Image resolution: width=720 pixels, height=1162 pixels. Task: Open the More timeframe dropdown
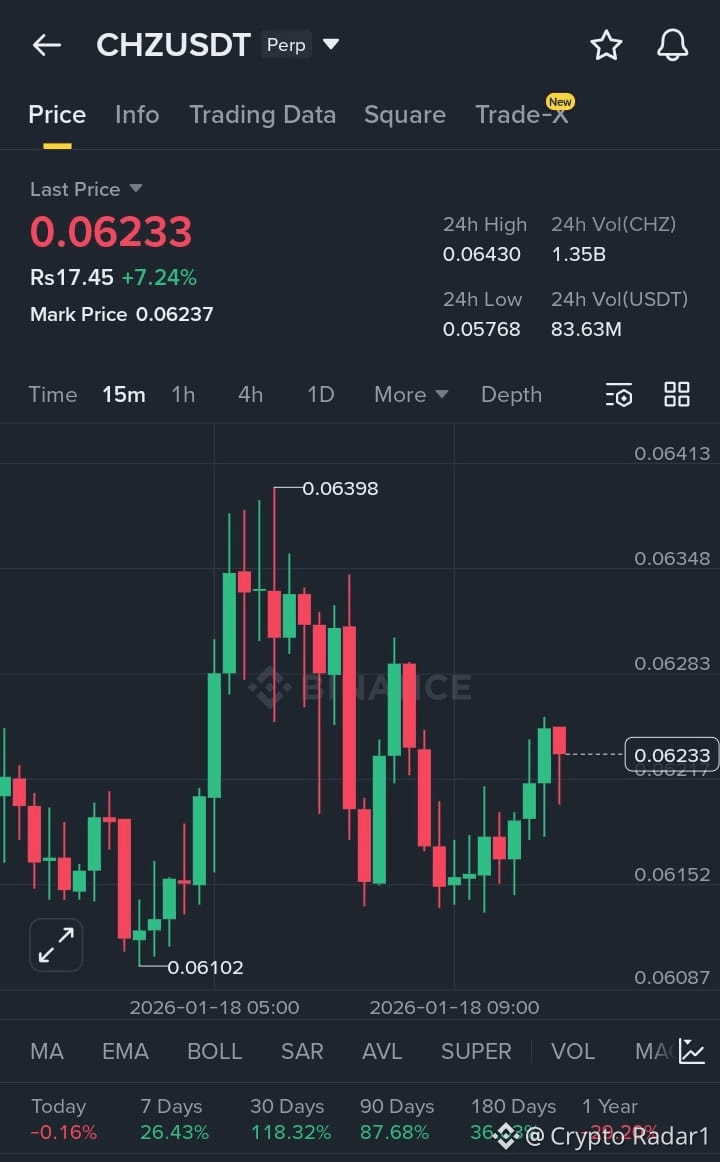tap(410, 395)
